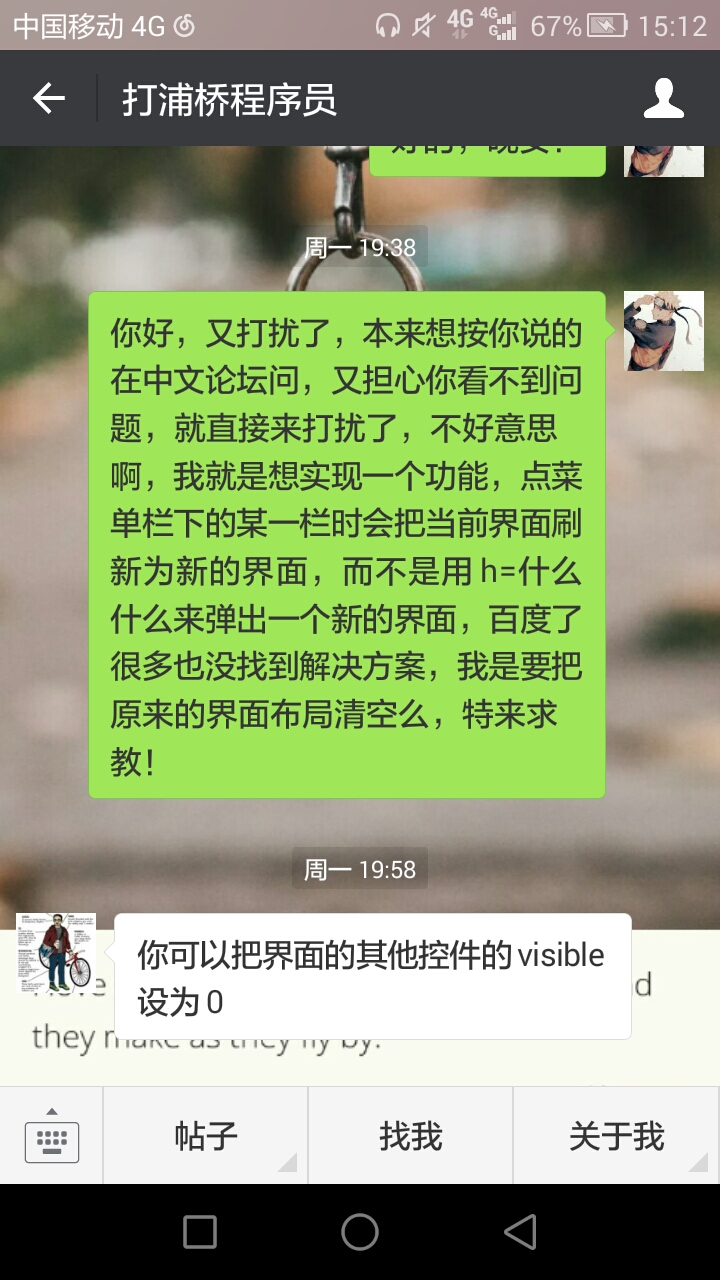Open the account profile icon
Viewport: 720px width, 1280px height.
click(x=663, y=98)
